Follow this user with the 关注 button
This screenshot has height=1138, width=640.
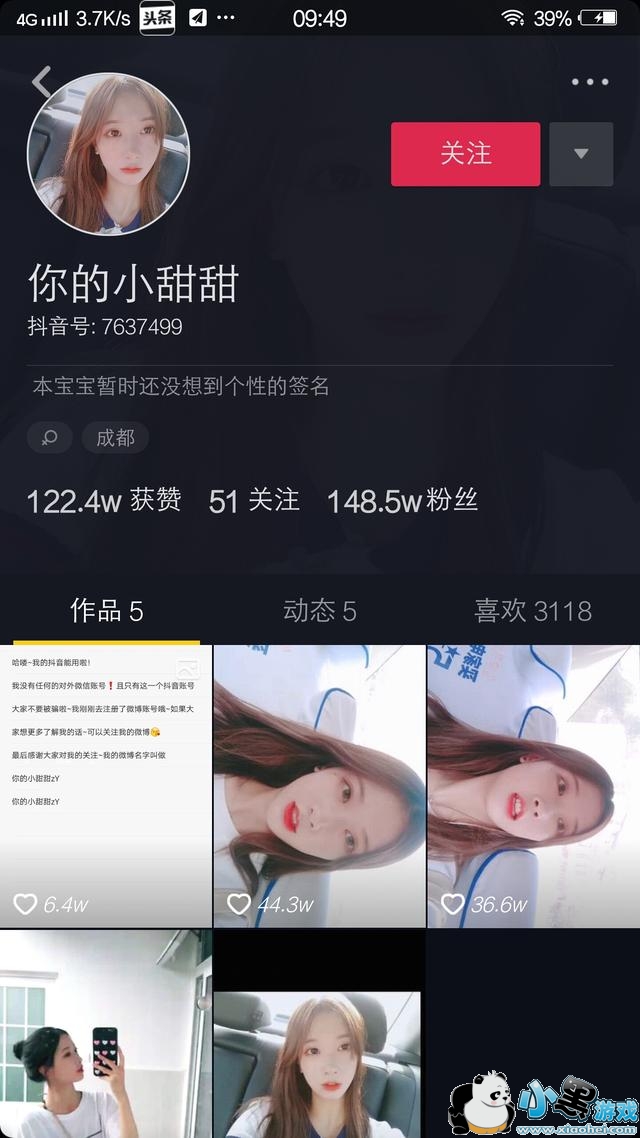pyautogui.click(x=465, y=154)
